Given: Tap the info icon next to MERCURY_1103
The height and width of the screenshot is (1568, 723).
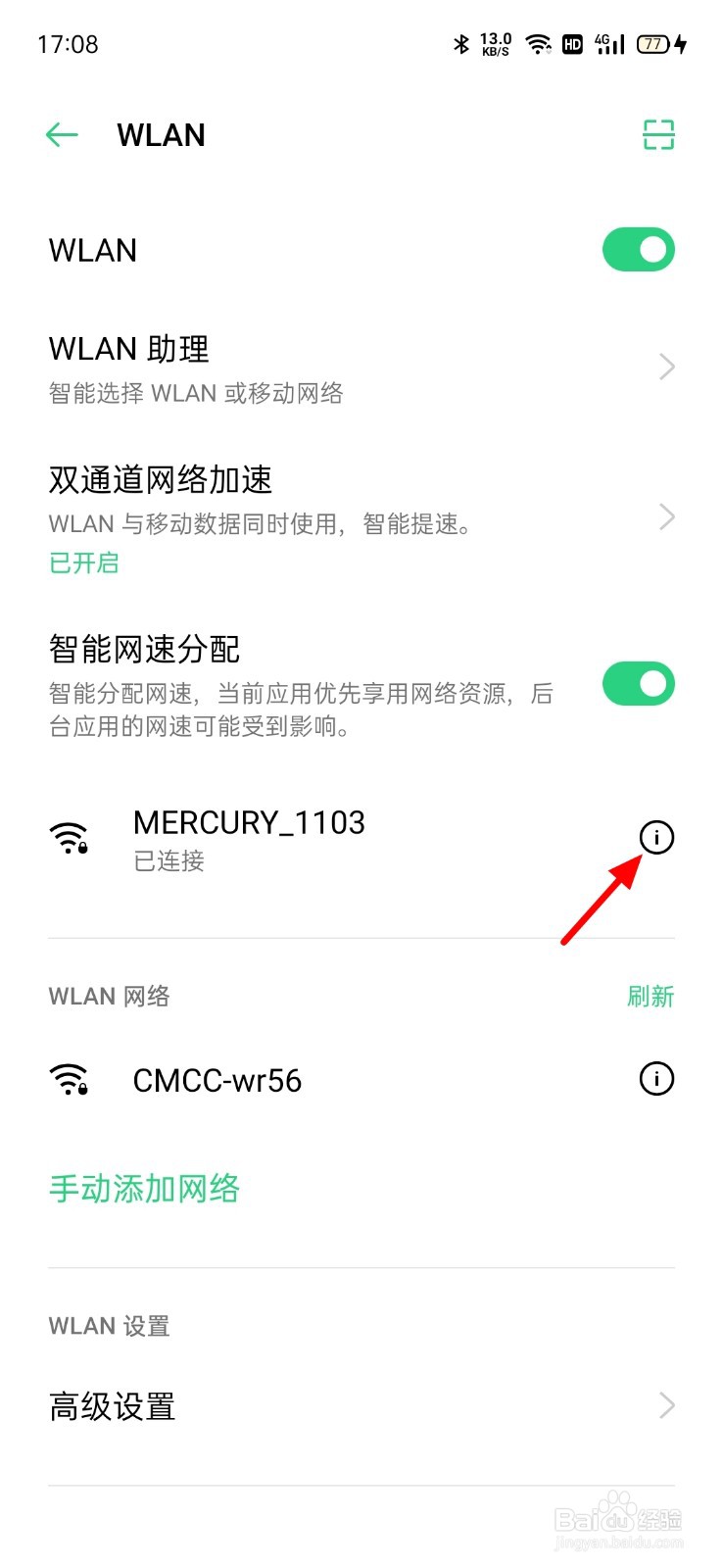Looking at the screenshot, I should tap(655, 838).
